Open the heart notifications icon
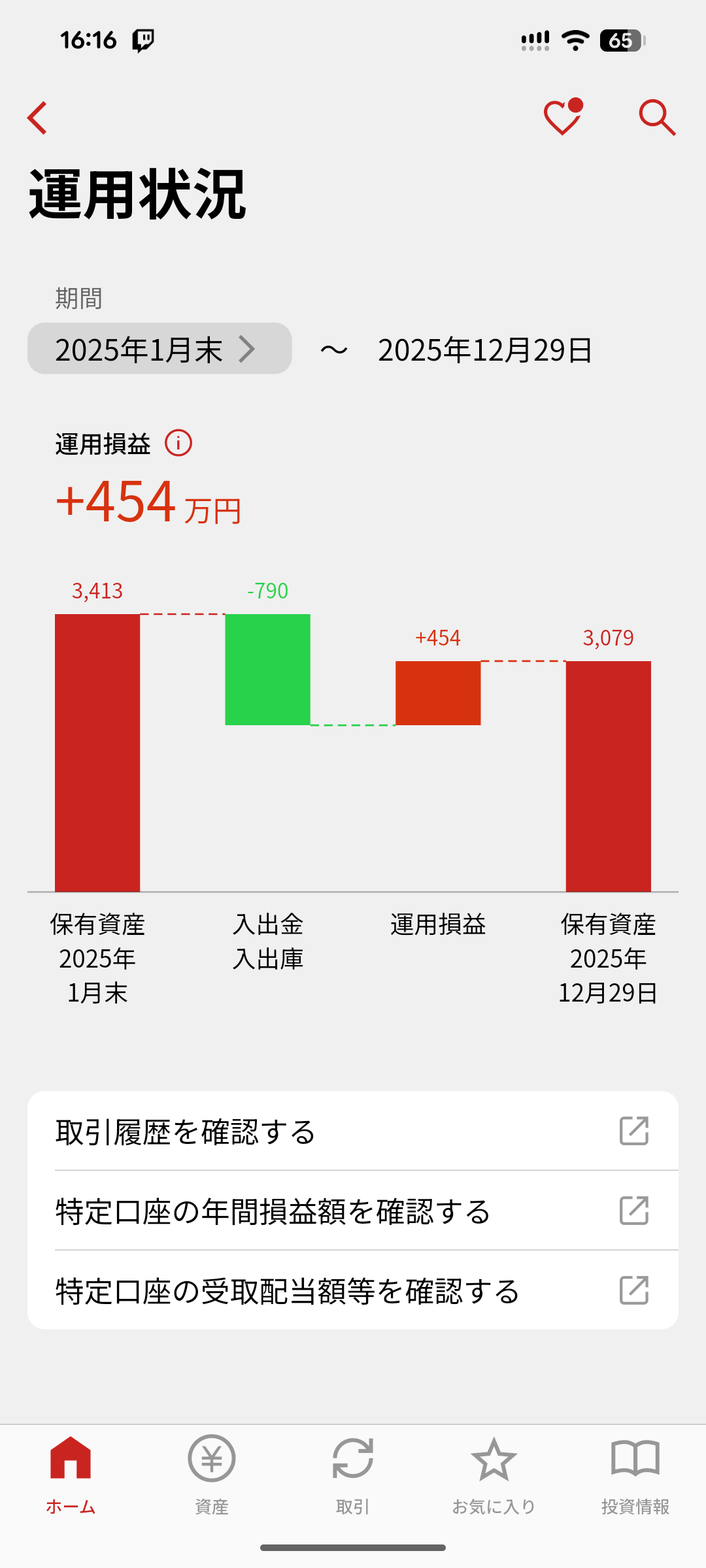Viewport: 706px width, 1568px height. (562, 118)
